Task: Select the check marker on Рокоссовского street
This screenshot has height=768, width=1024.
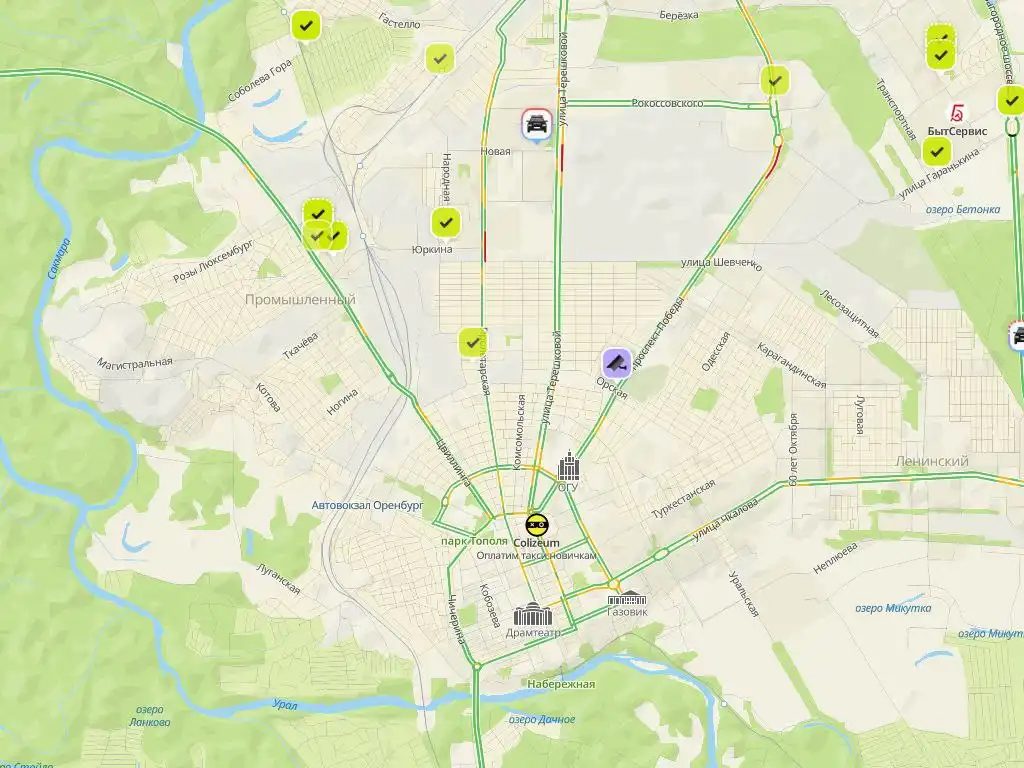Action: 774,80
